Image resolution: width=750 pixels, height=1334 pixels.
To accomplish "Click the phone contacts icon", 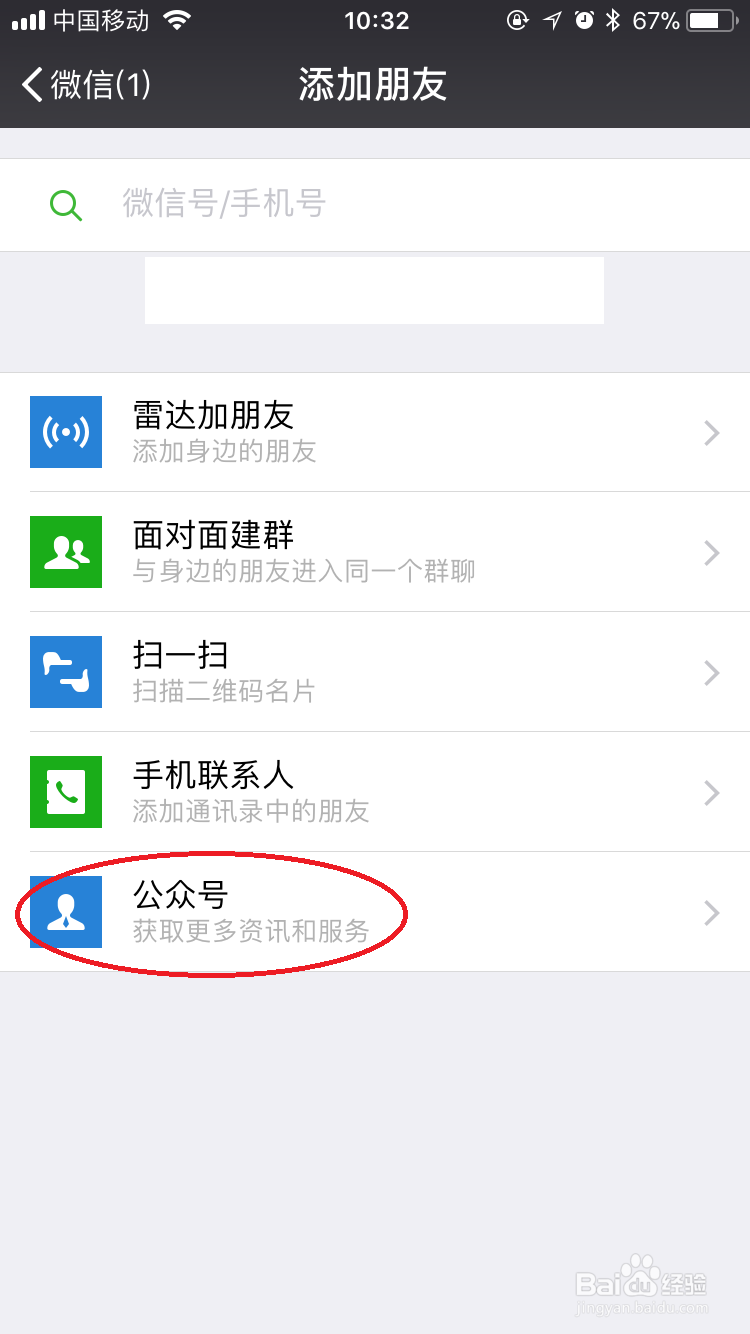I will (66, 792).
